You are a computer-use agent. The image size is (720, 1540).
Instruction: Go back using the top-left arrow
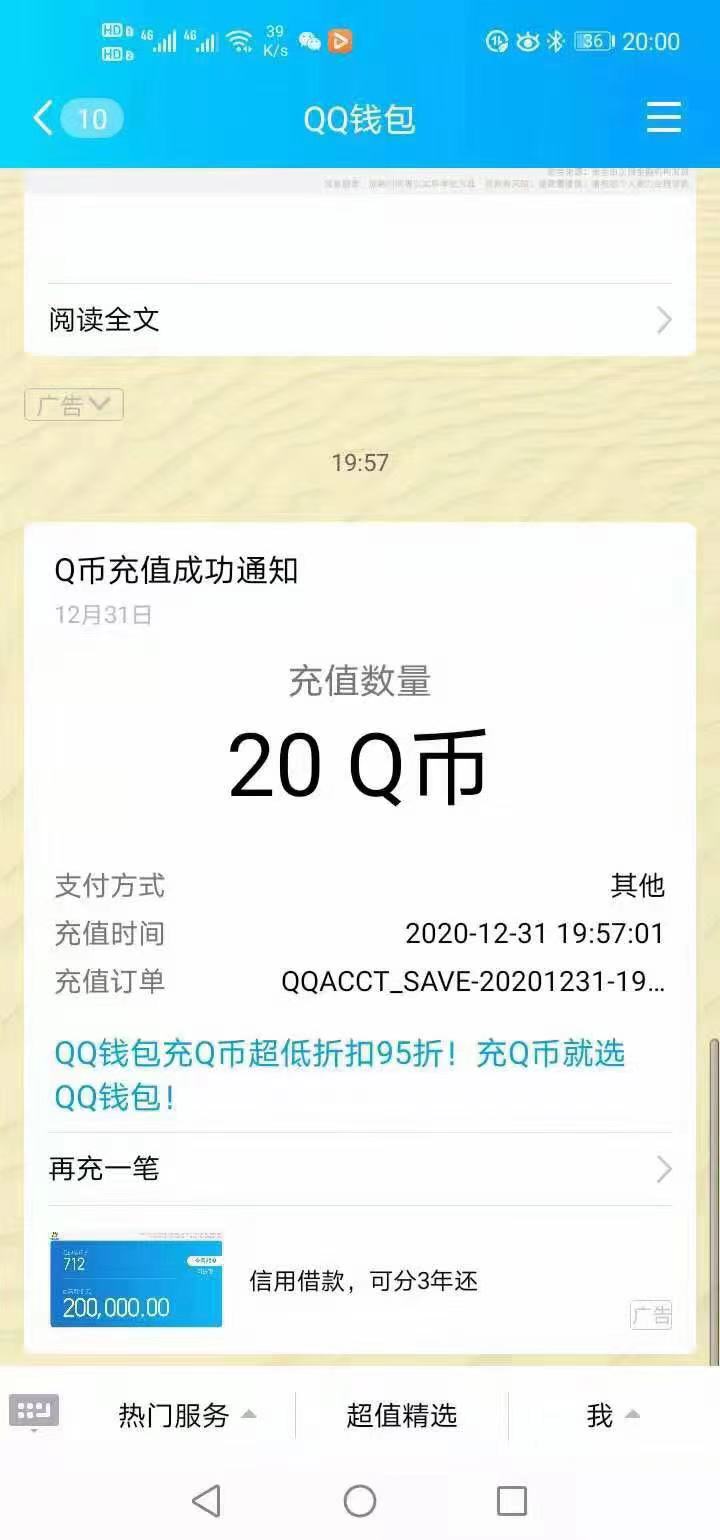click(43, 119)
